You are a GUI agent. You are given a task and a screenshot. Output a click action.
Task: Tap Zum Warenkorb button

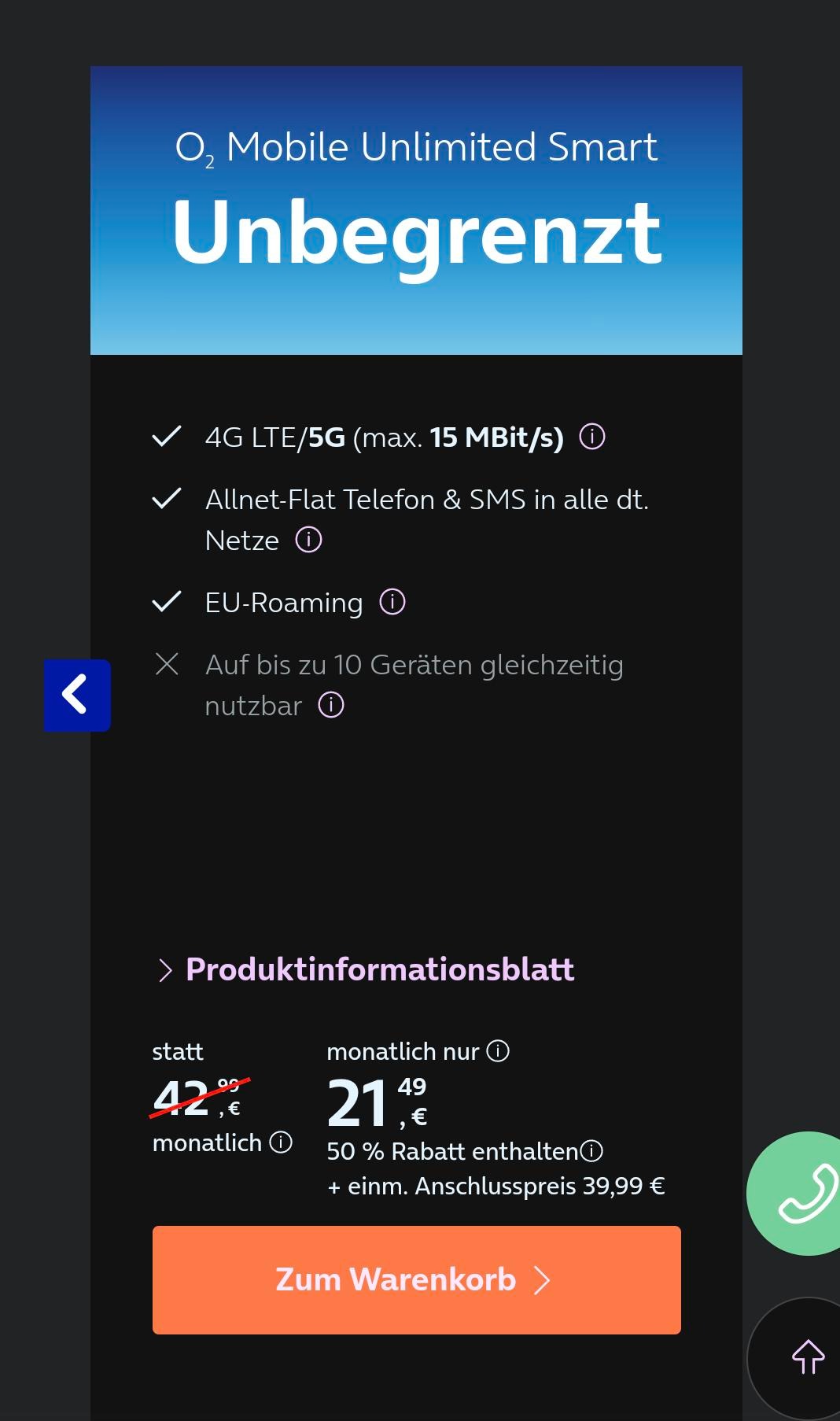pos(416,1279)
